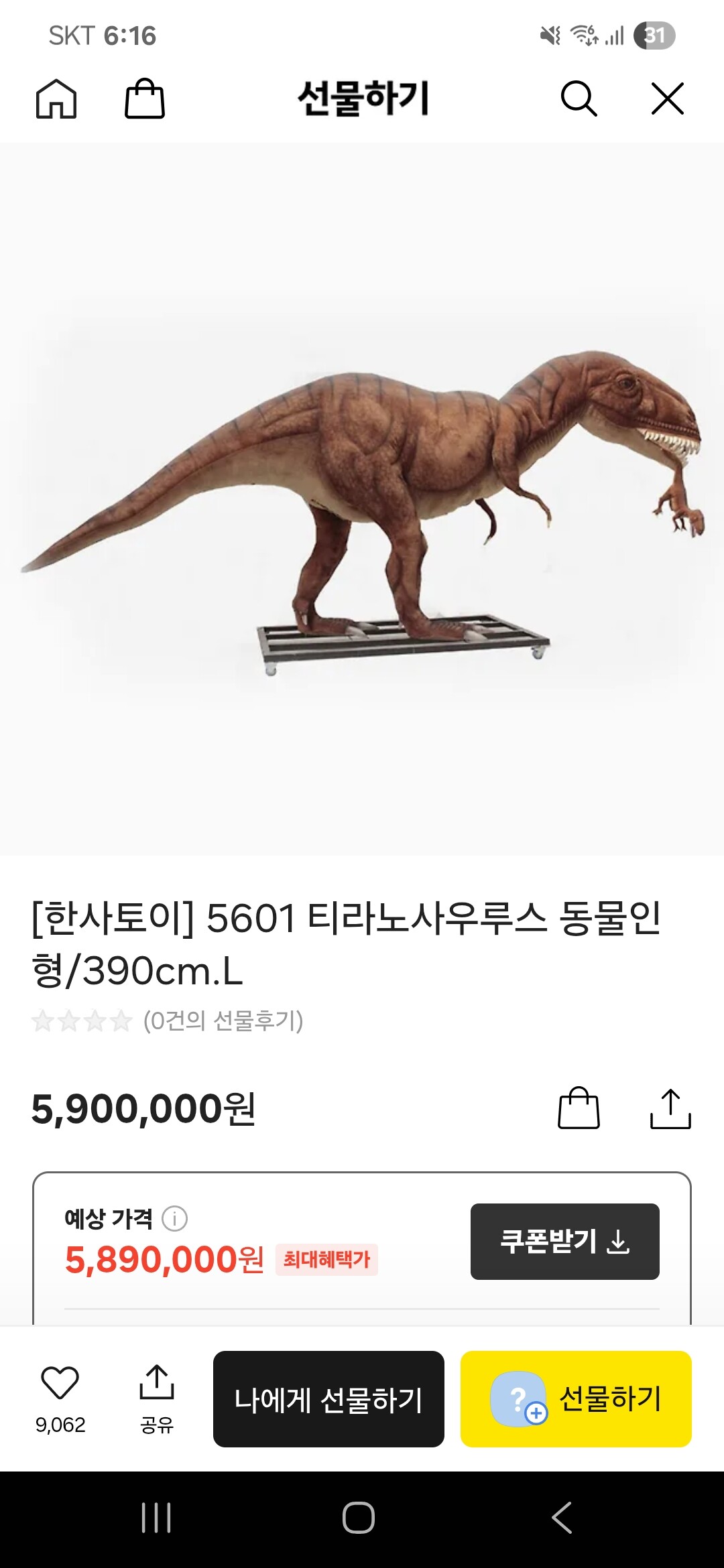Choose 나에게 선물하기
This screenshot has width=724, height=1568.
click(x=328, y=1399)
